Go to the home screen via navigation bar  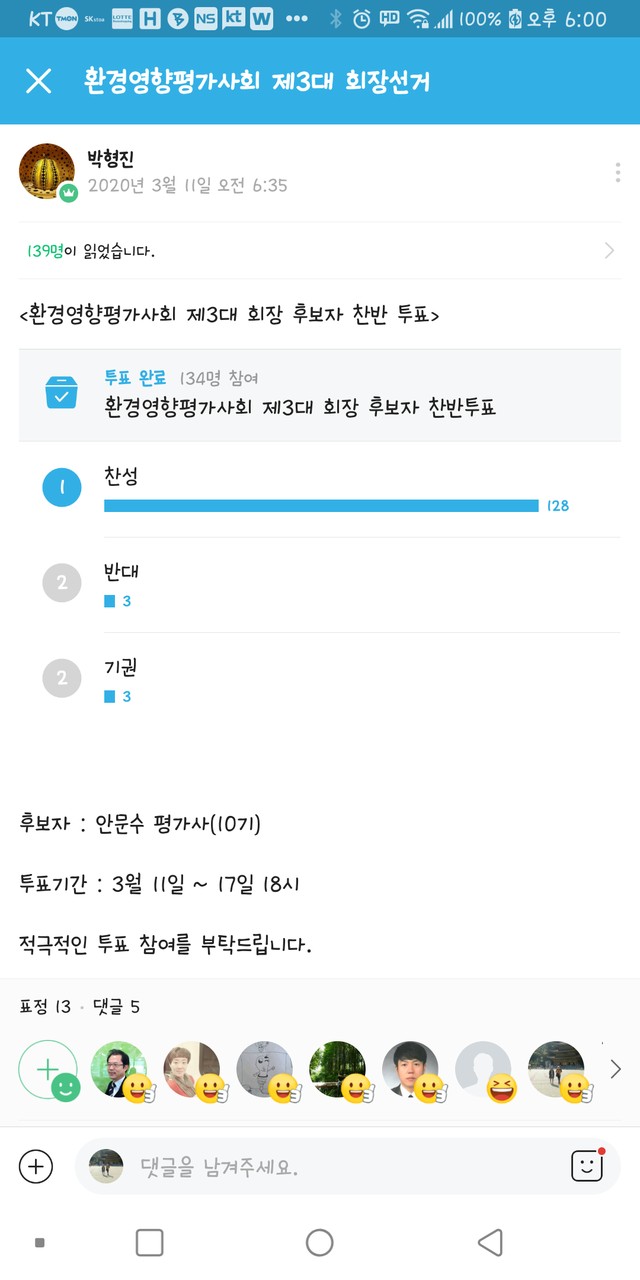[x=320, y=1242]
